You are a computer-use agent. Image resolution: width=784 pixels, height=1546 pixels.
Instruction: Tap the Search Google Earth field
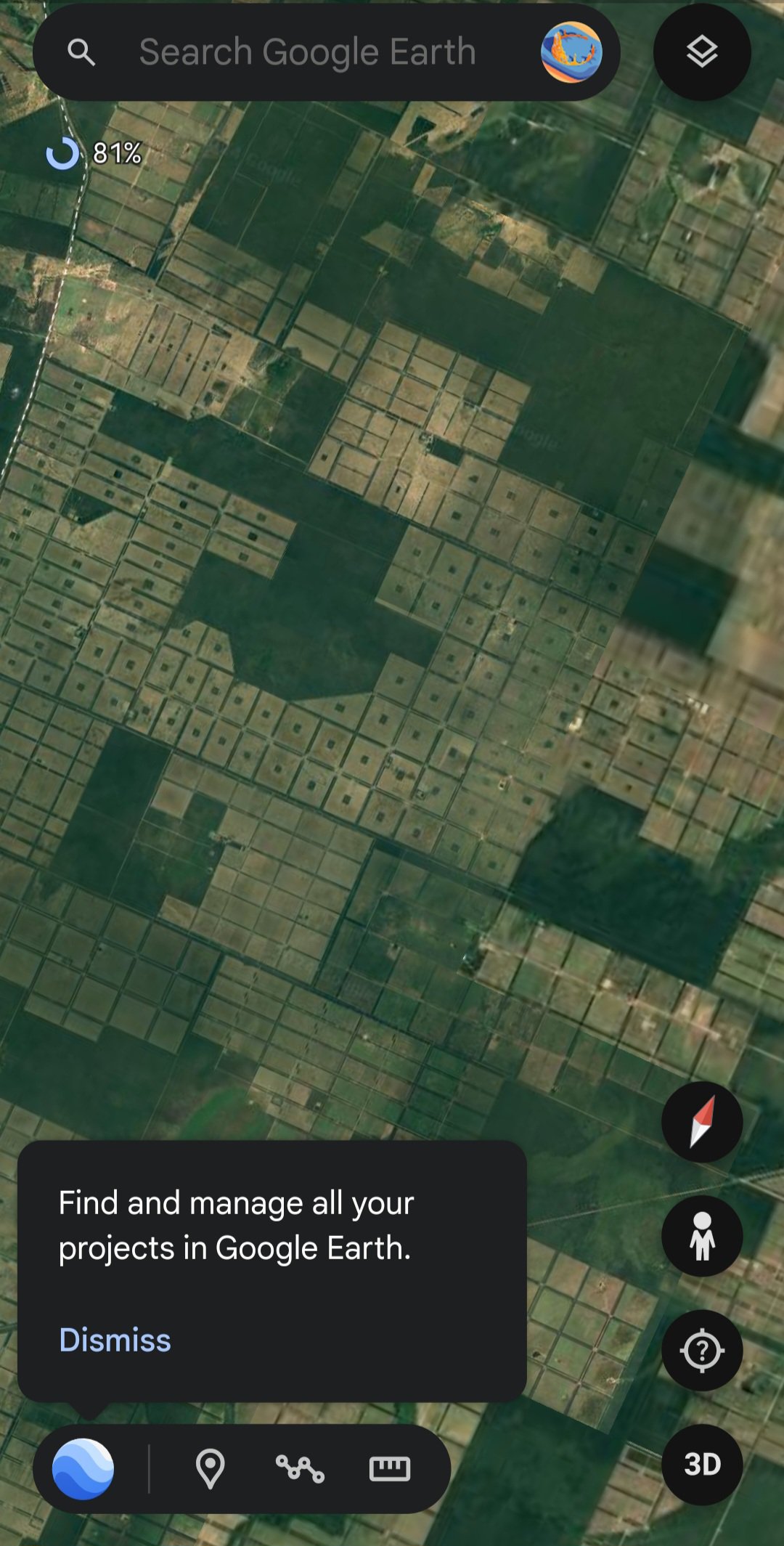point(306,52)
